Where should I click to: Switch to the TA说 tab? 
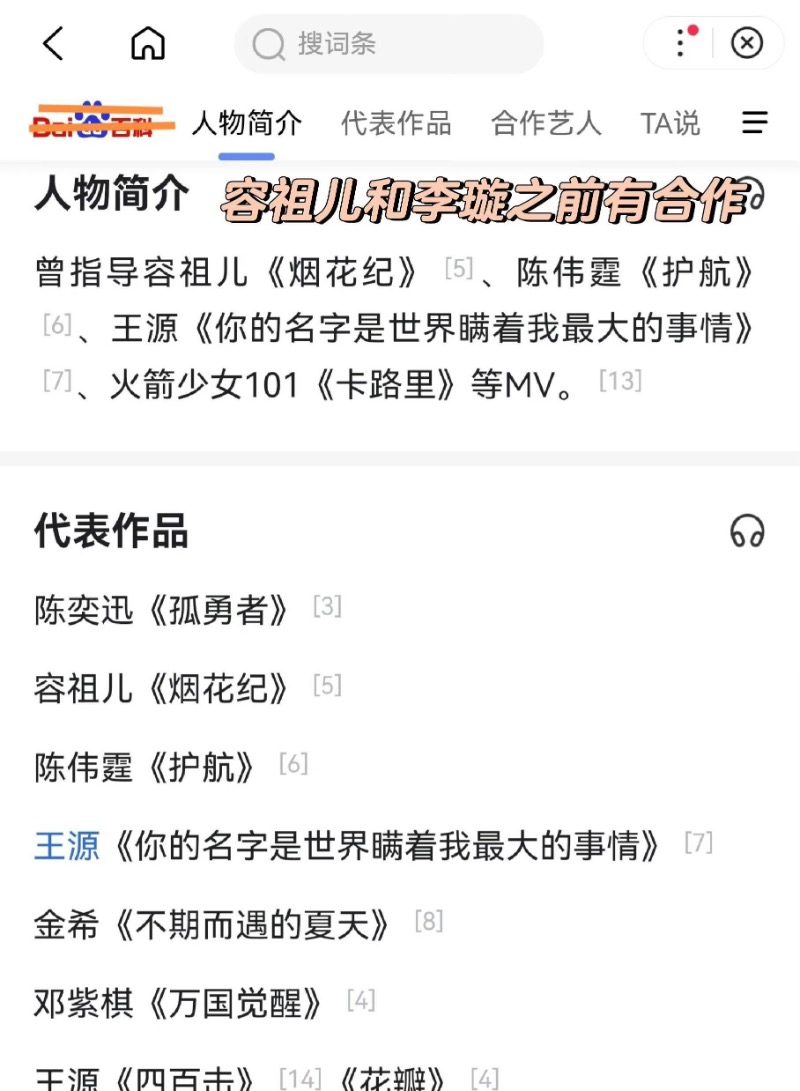tap(670, 123)
